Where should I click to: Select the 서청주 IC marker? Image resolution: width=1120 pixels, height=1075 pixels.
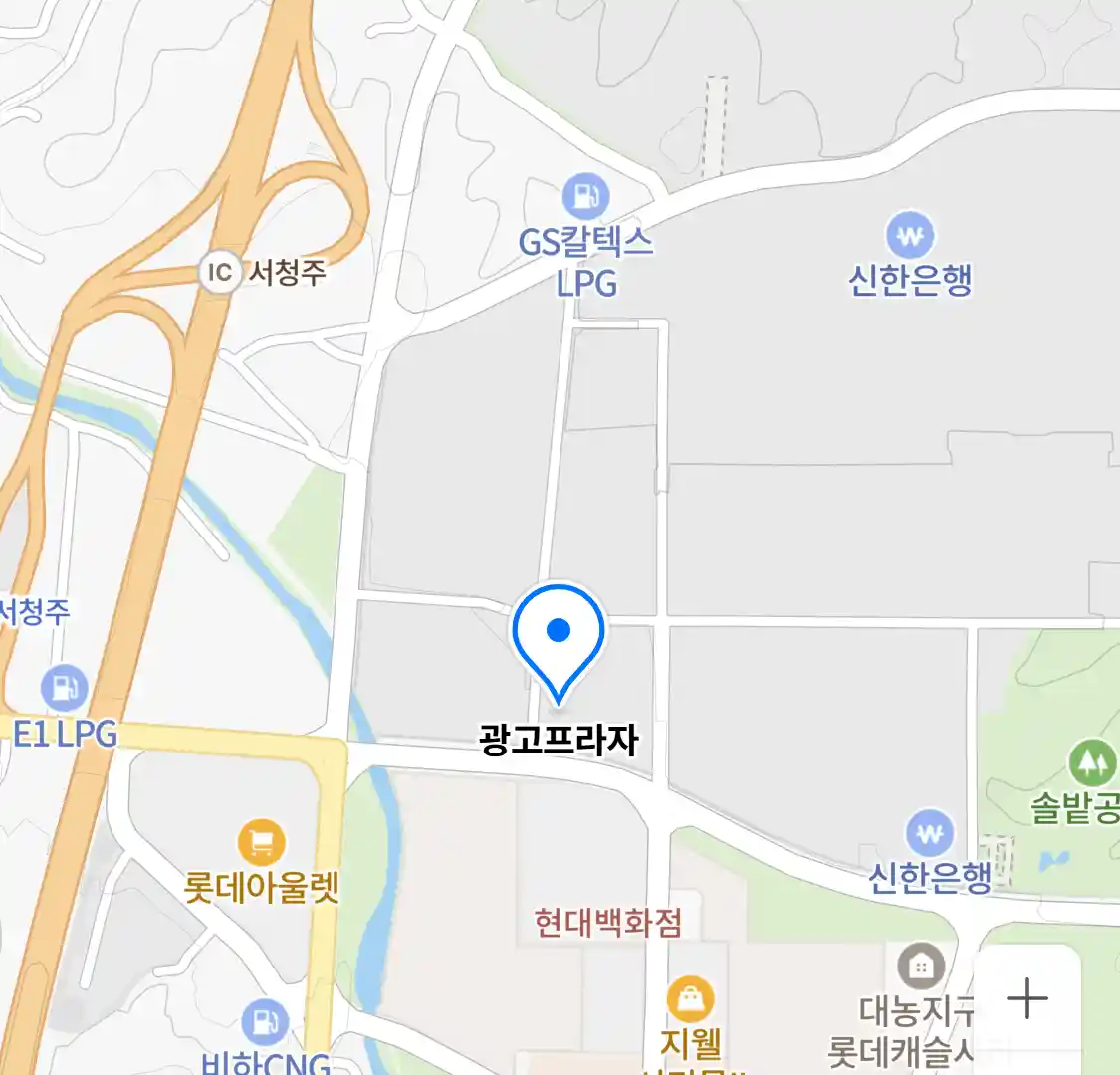(219, 272)
